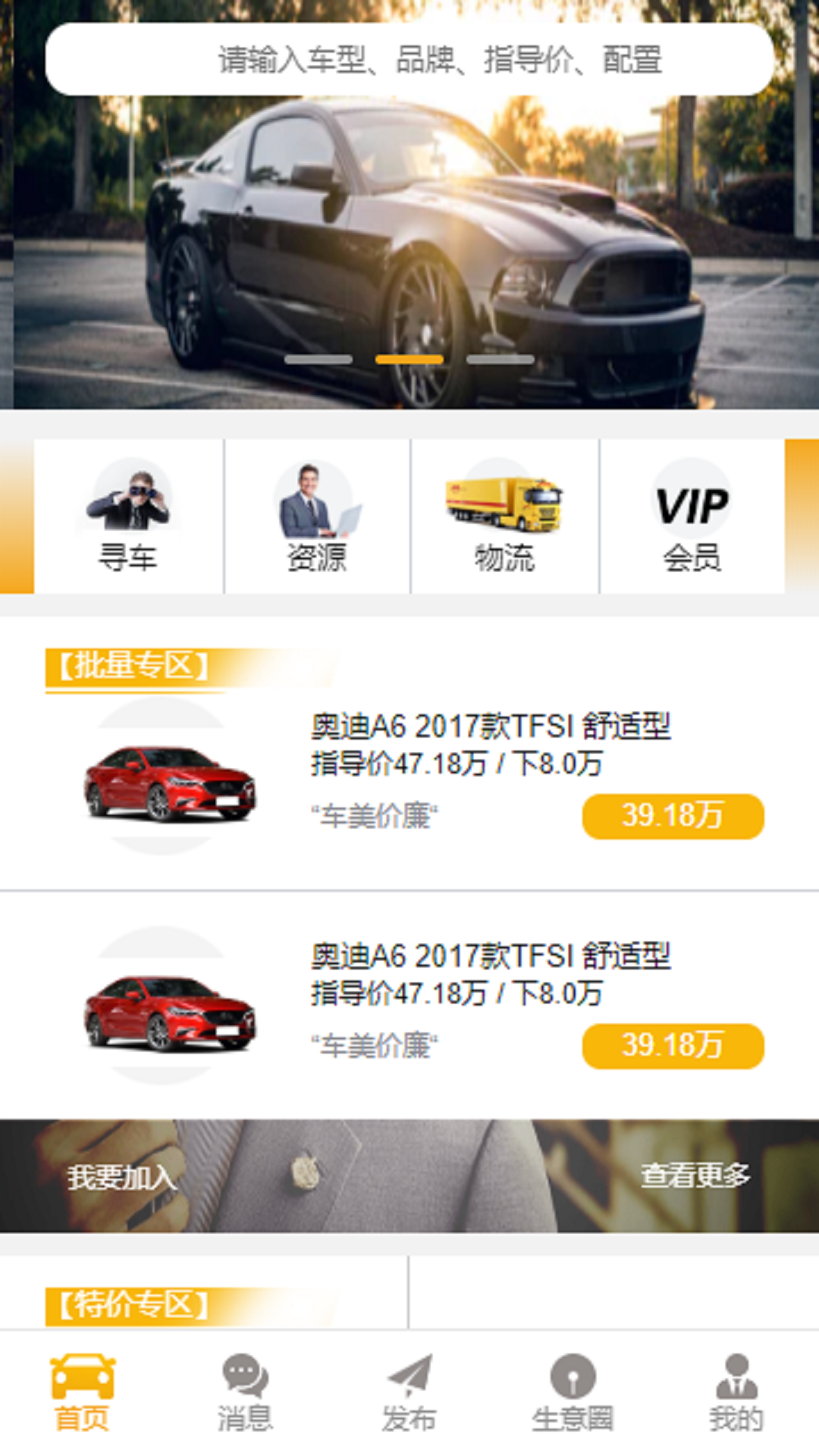Image resolution: width=819 pixels, height=1456 pixels.
Task: Open the 物流 logistics shortcut
Action: pos(504,516)
